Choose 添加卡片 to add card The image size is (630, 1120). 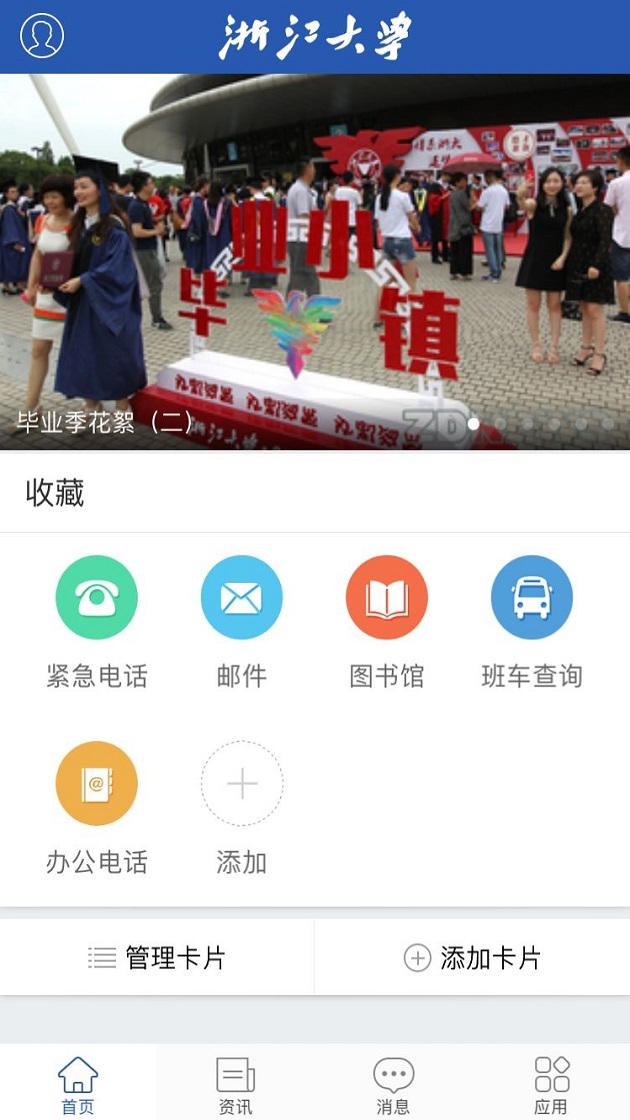point(472,958)
